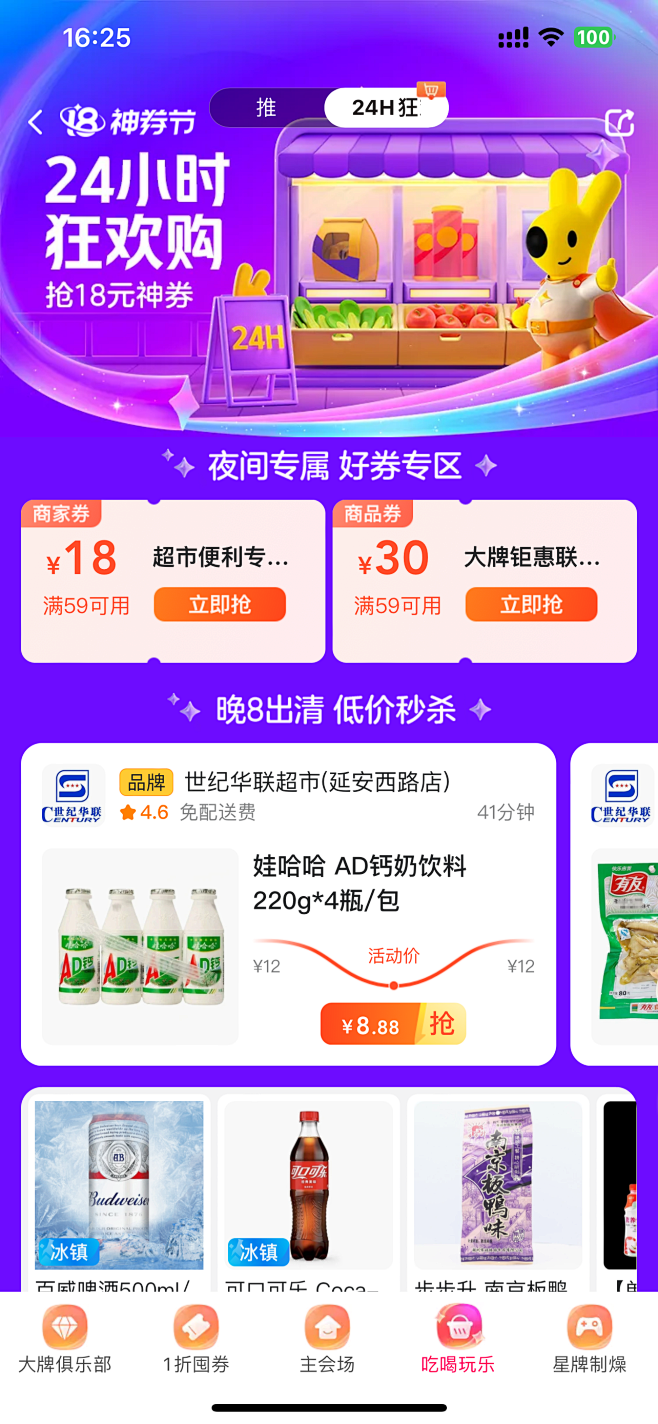Viewport: 658px width, 1424px height.
Task: Grab the 娃哈哈 AD钙奶 ¥8.88 deal
Action: point(393,1025)
